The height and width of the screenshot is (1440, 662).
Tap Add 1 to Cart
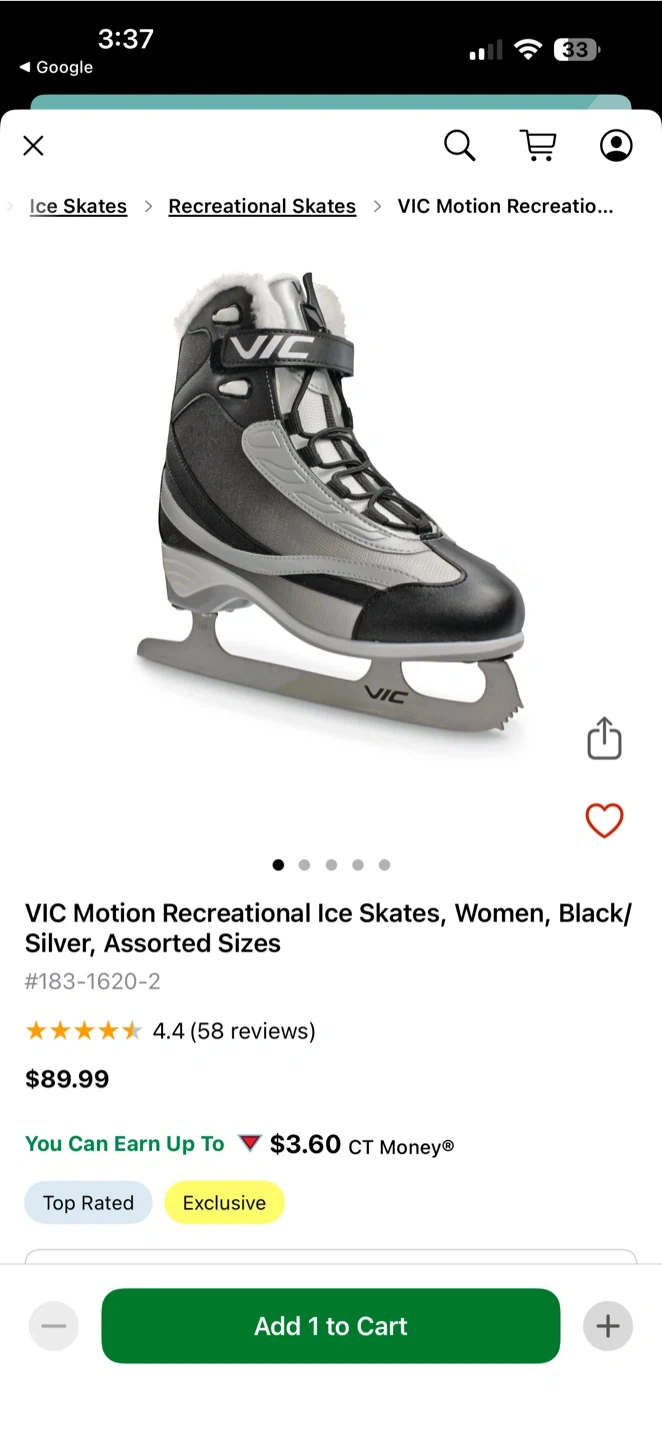[x=330, y=1326]
